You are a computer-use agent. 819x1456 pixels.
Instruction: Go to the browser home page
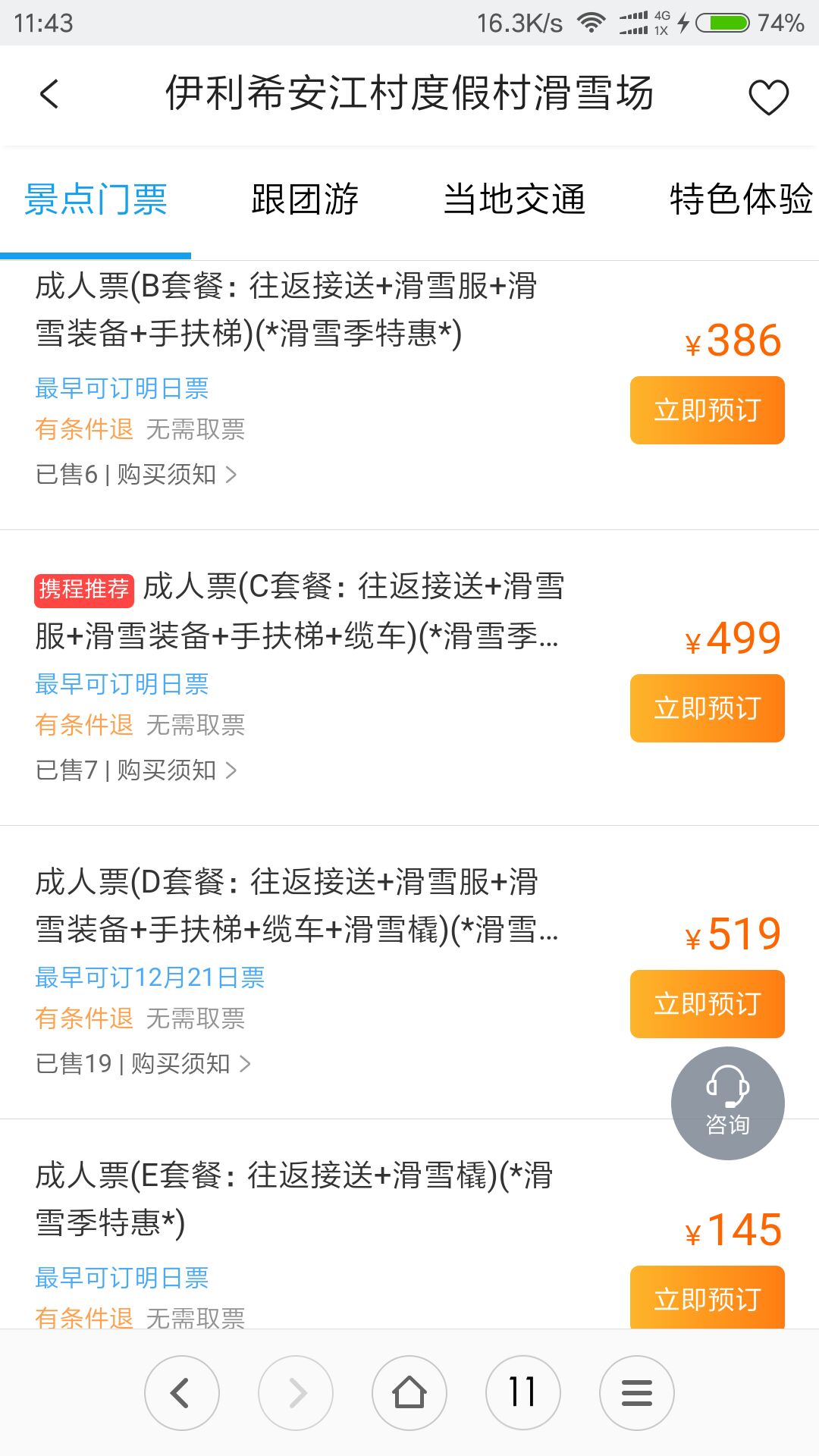tap(409, 1393)
